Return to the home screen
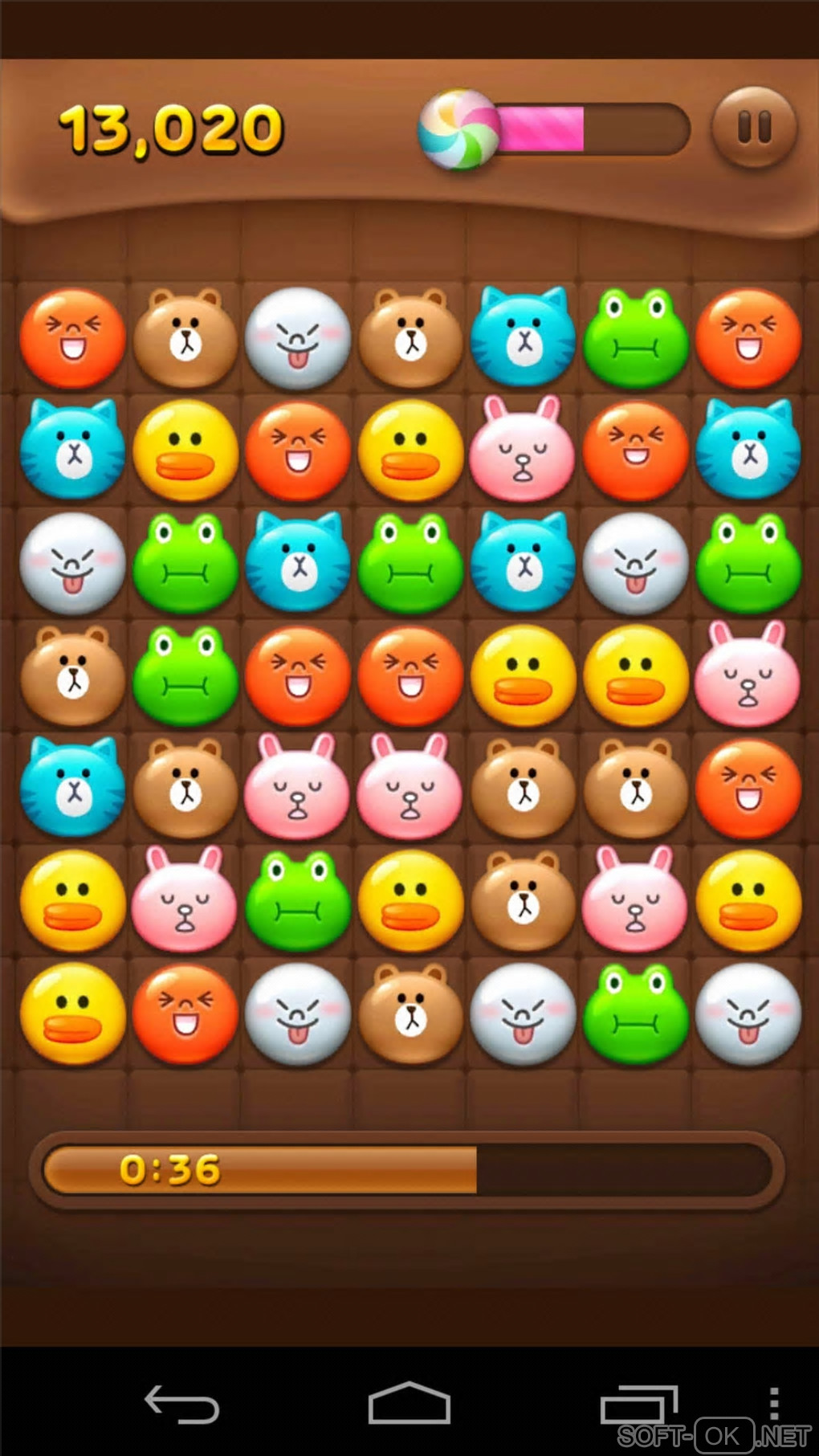Viewport: 819px width, 1456px height. tap(409, 1404)
